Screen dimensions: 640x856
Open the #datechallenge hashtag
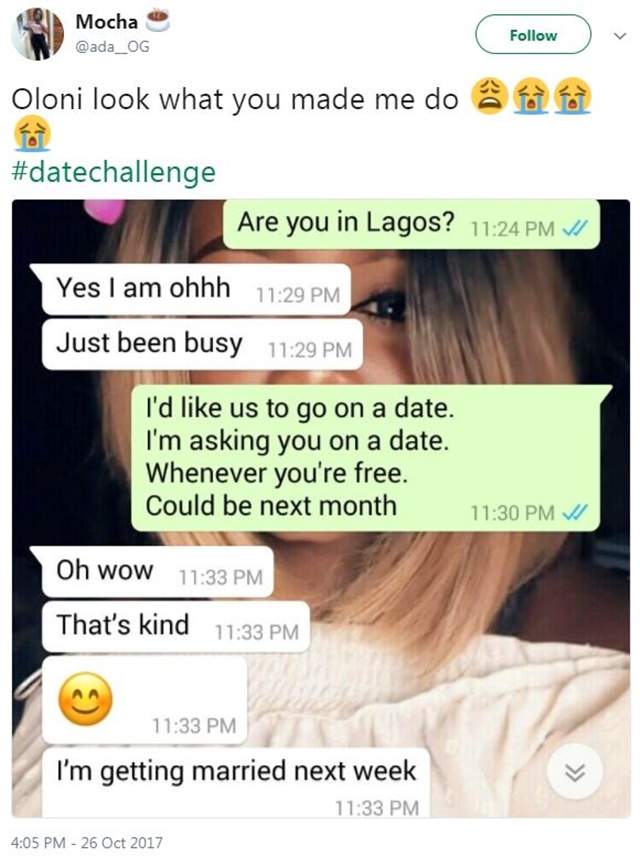[113, 171]
